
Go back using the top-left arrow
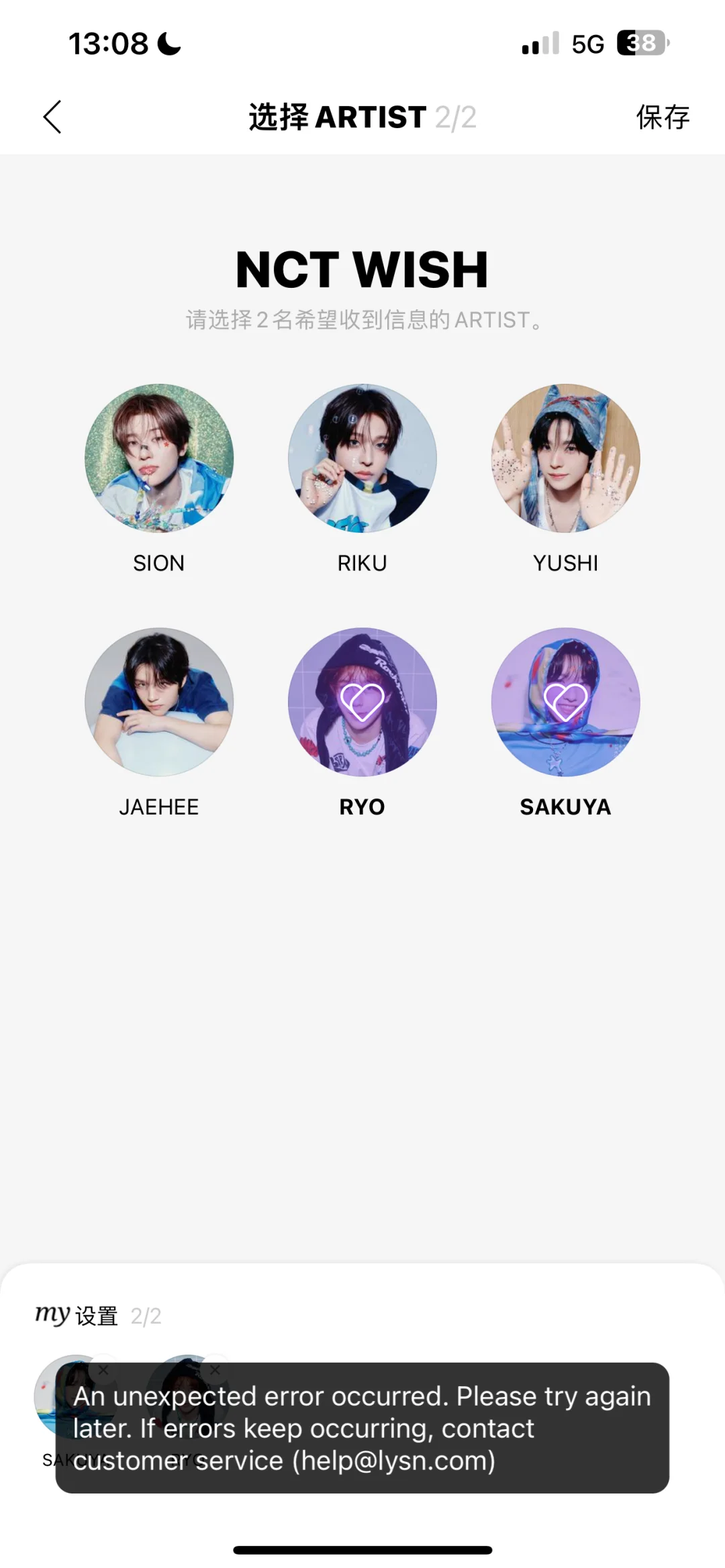pos(52,117)
